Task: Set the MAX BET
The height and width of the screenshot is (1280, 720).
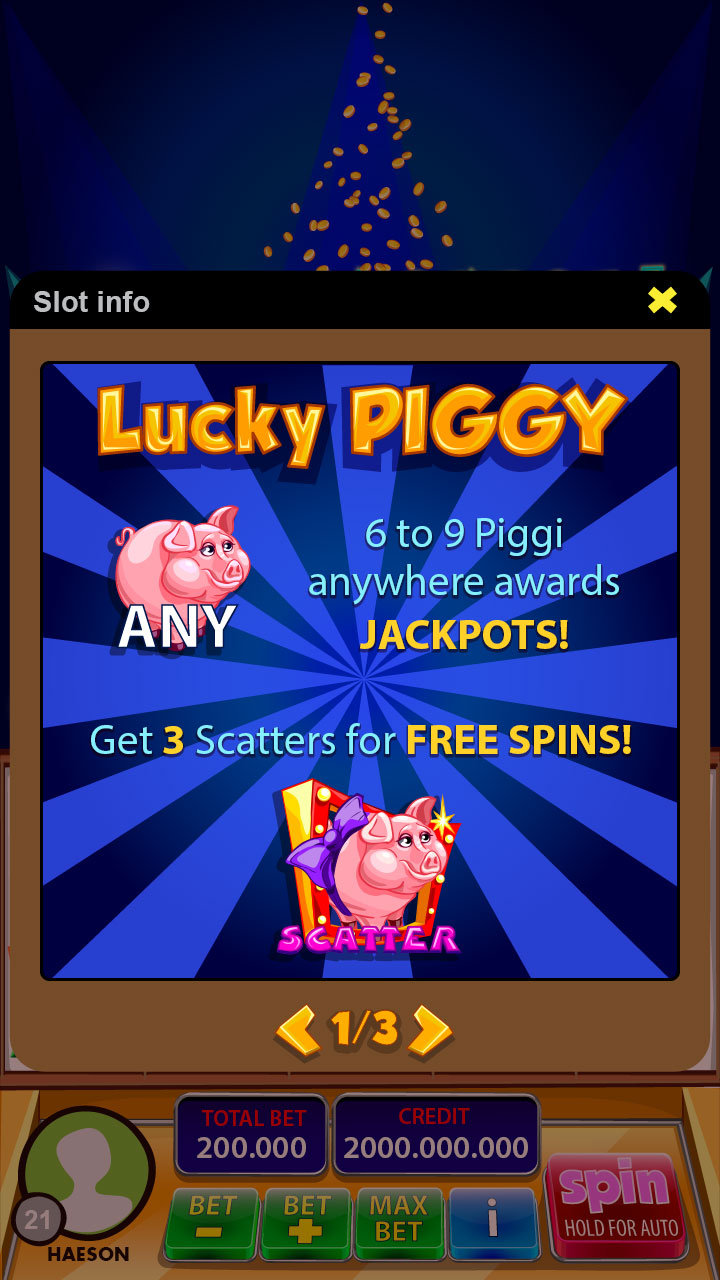Action: click(399, 1222)
